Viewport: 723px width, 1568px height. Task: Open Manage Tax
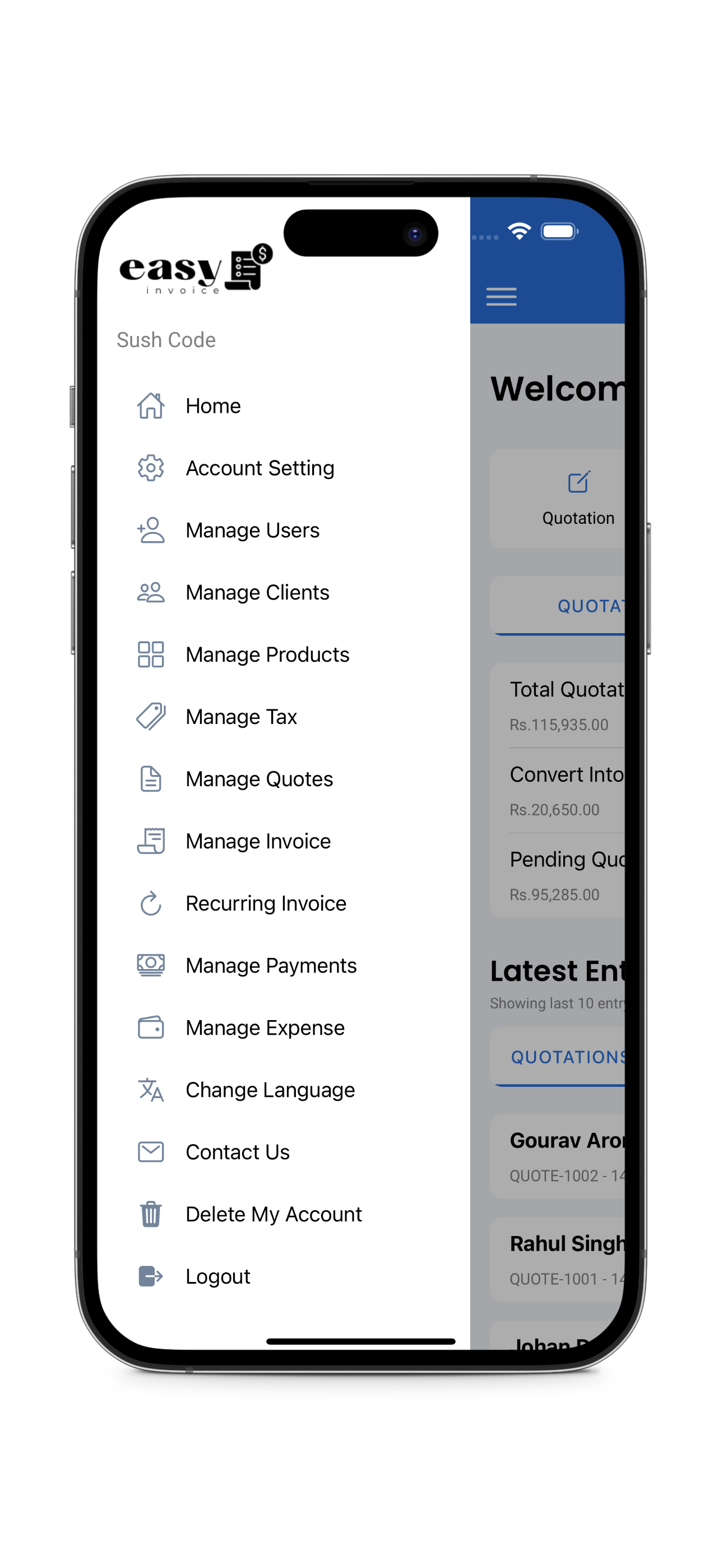coord(241,717)
